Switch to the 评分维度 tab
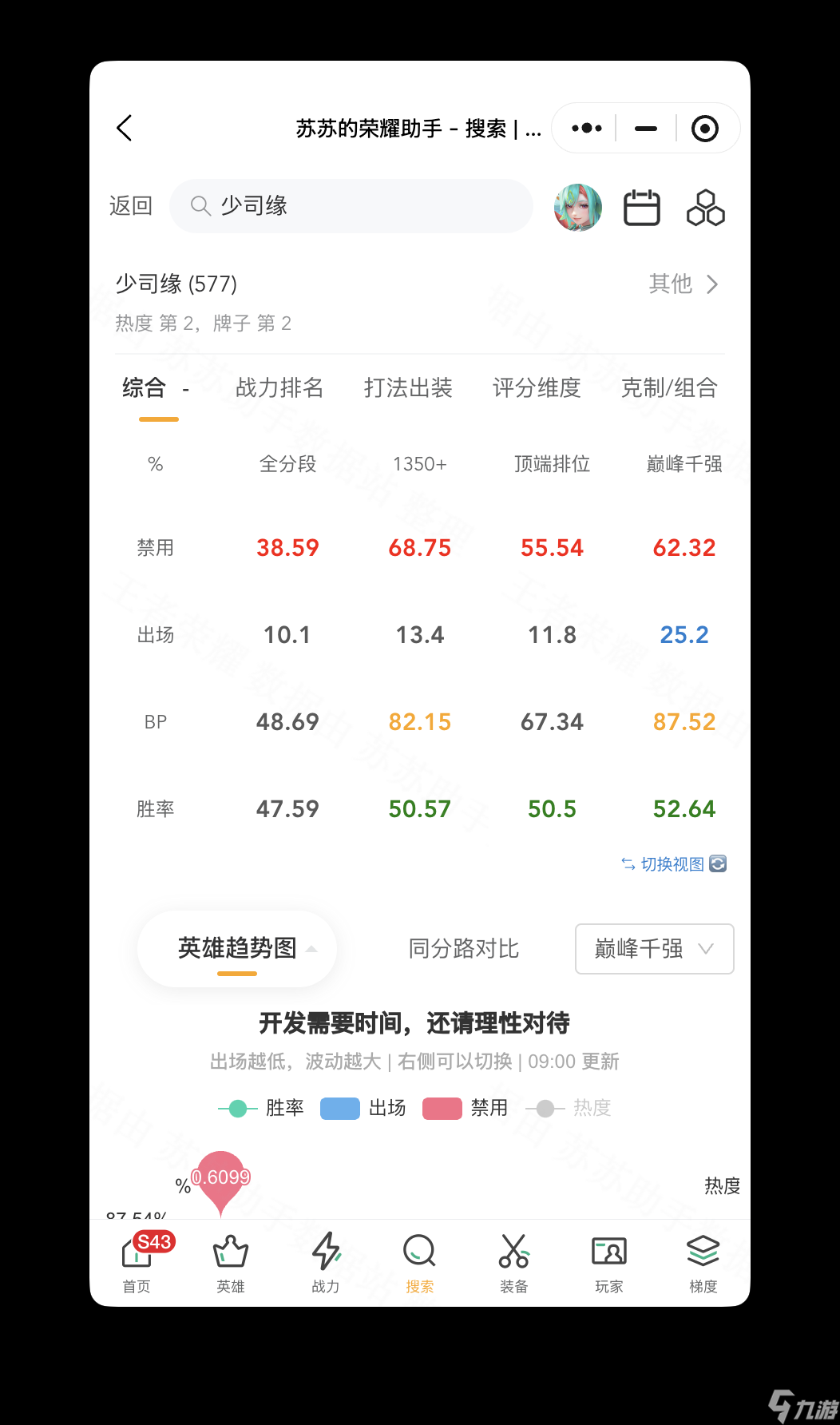The image size is (840, 1425). (537, 388)
